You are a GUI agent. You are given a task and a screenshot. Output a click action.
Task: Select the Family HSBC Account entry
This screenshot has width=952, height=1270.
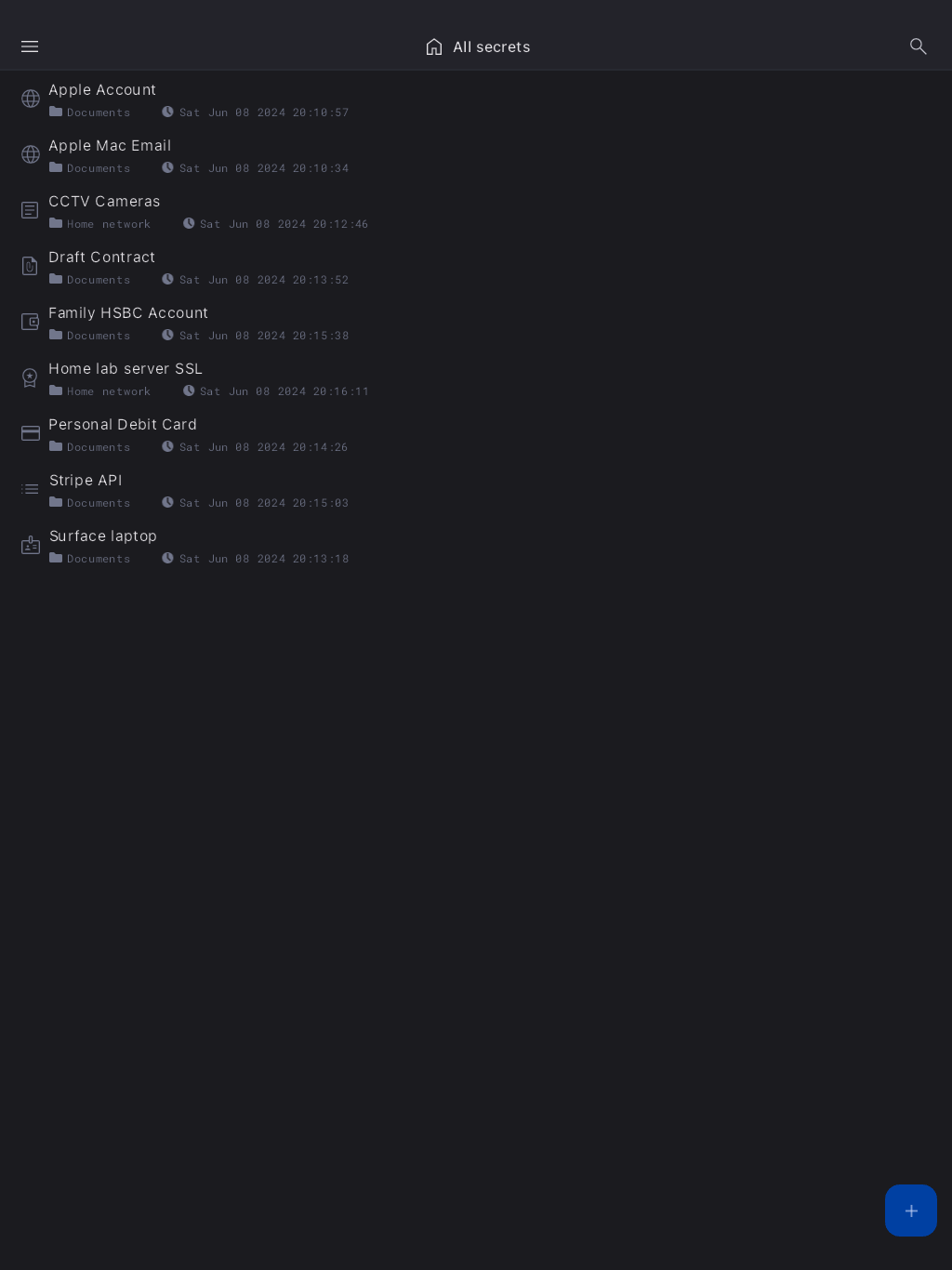pyautogui.click(x=128, y=313)
